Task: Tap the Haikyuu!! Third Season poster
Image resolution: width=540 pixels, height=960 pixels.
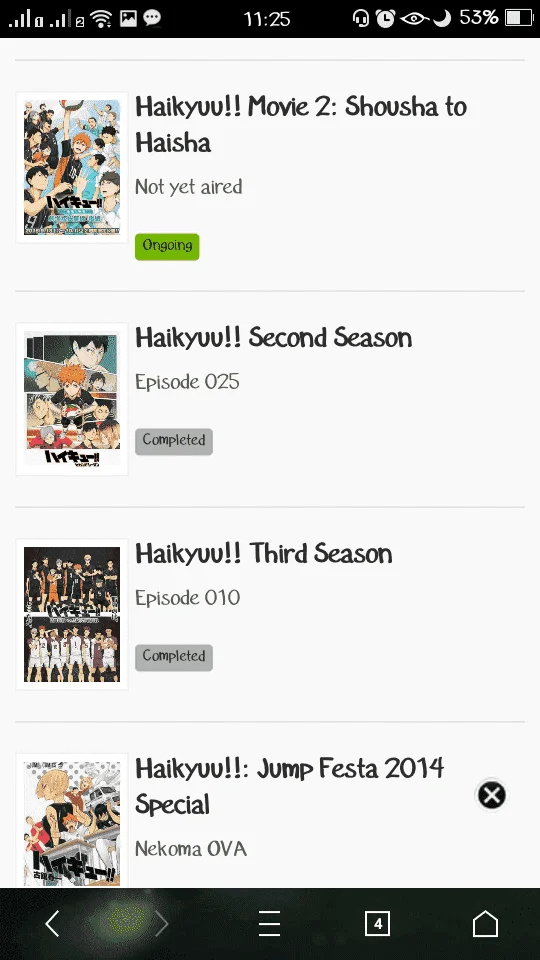Action: tap(72, 614)
